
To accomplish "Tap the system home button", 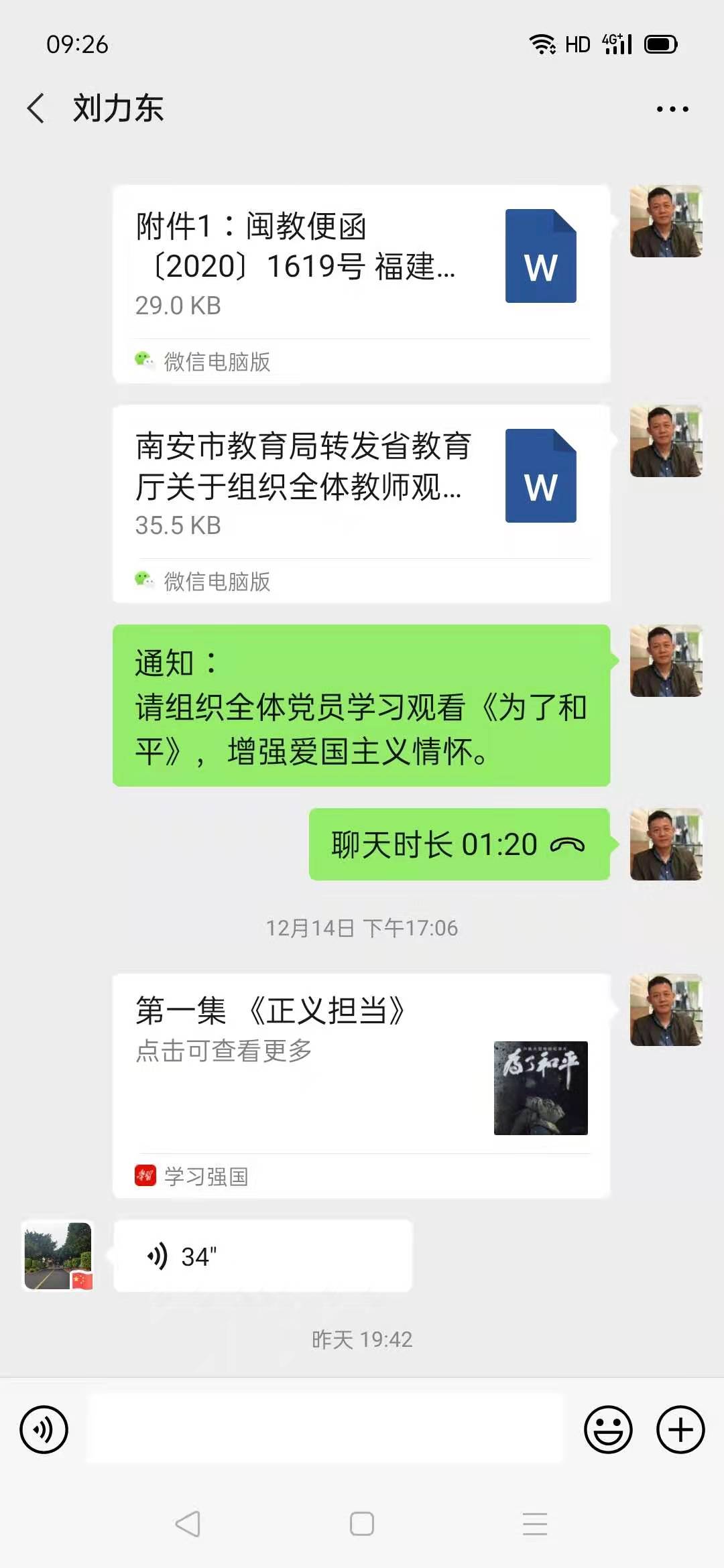I will [361, 1524].
